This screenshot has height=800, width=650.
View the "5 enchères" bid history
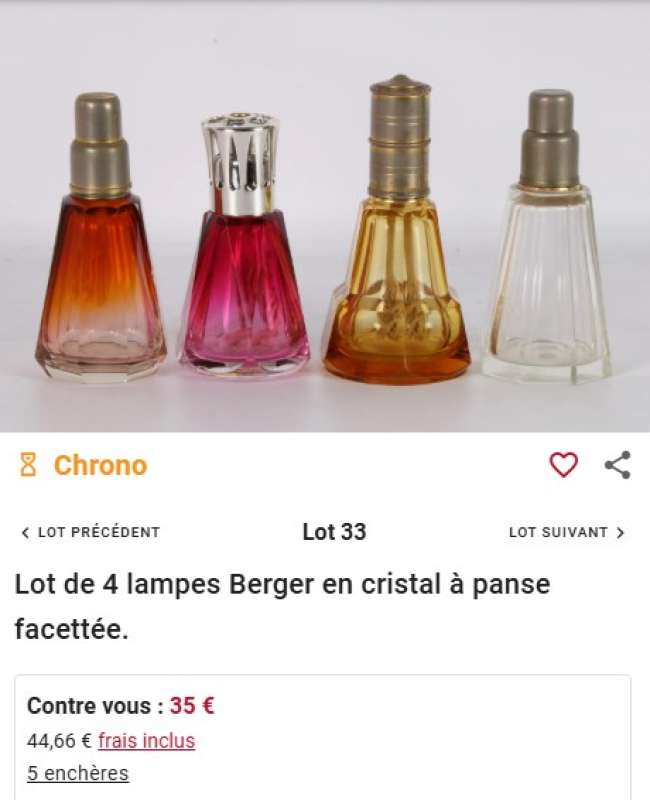[78, 773]
